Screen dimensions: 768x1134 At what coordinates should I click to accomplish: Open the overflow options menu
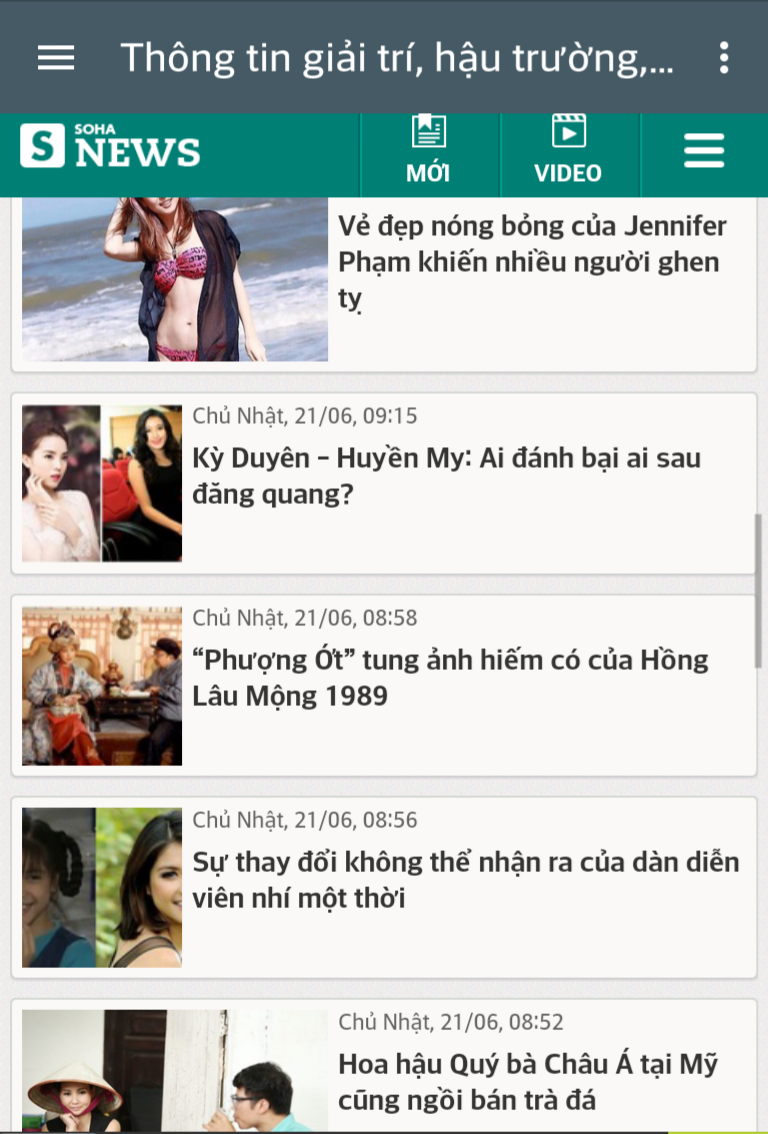tap(724, 58)
